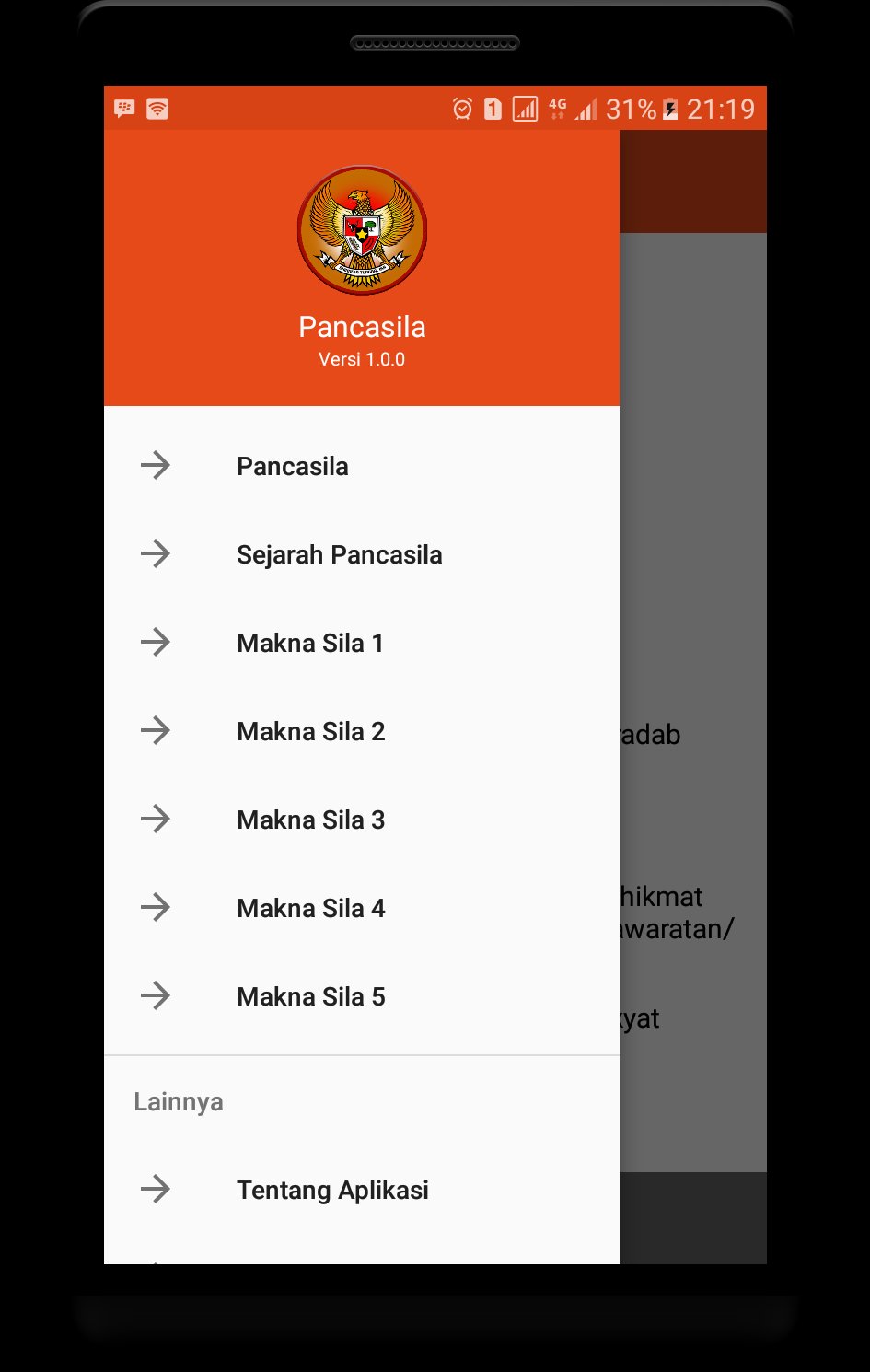Click the arrow icon beside Pancasila
The width and height of the screenshot is (870, 1372).
click(x=156, y=466)
